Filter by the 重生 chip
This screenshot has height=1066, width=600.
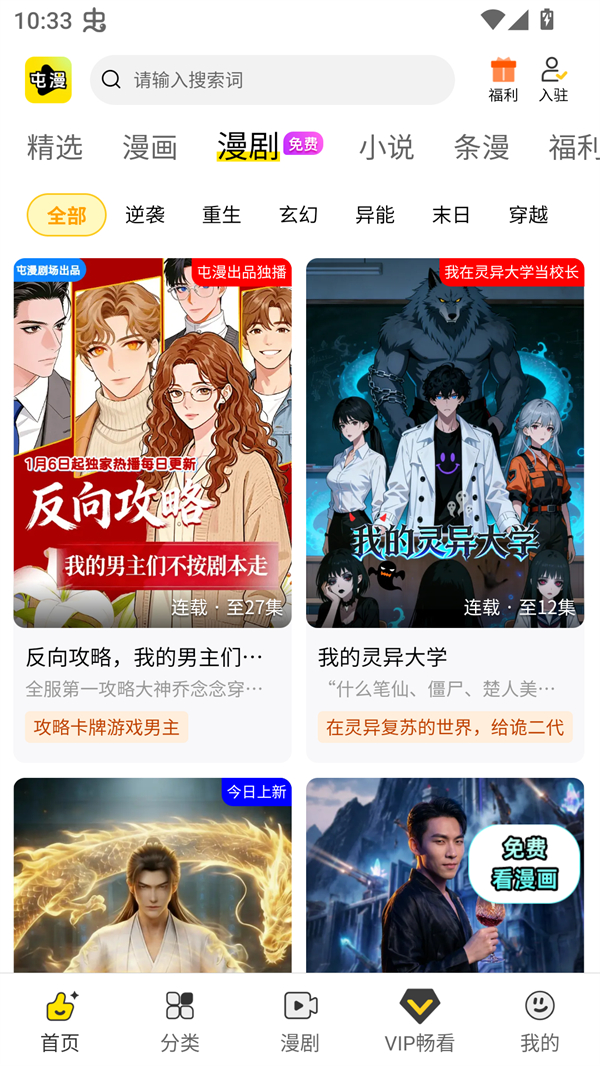(x=221, y=215)
